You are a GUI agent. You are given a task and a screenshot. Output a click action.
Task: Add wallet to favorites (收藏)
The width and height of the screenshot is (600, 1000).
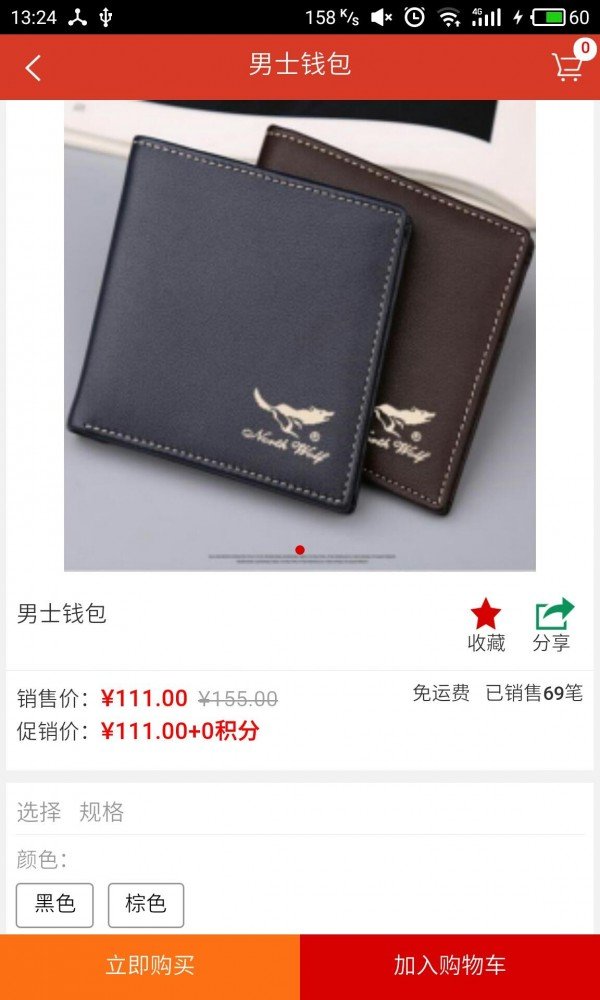[x=486, y=625]
